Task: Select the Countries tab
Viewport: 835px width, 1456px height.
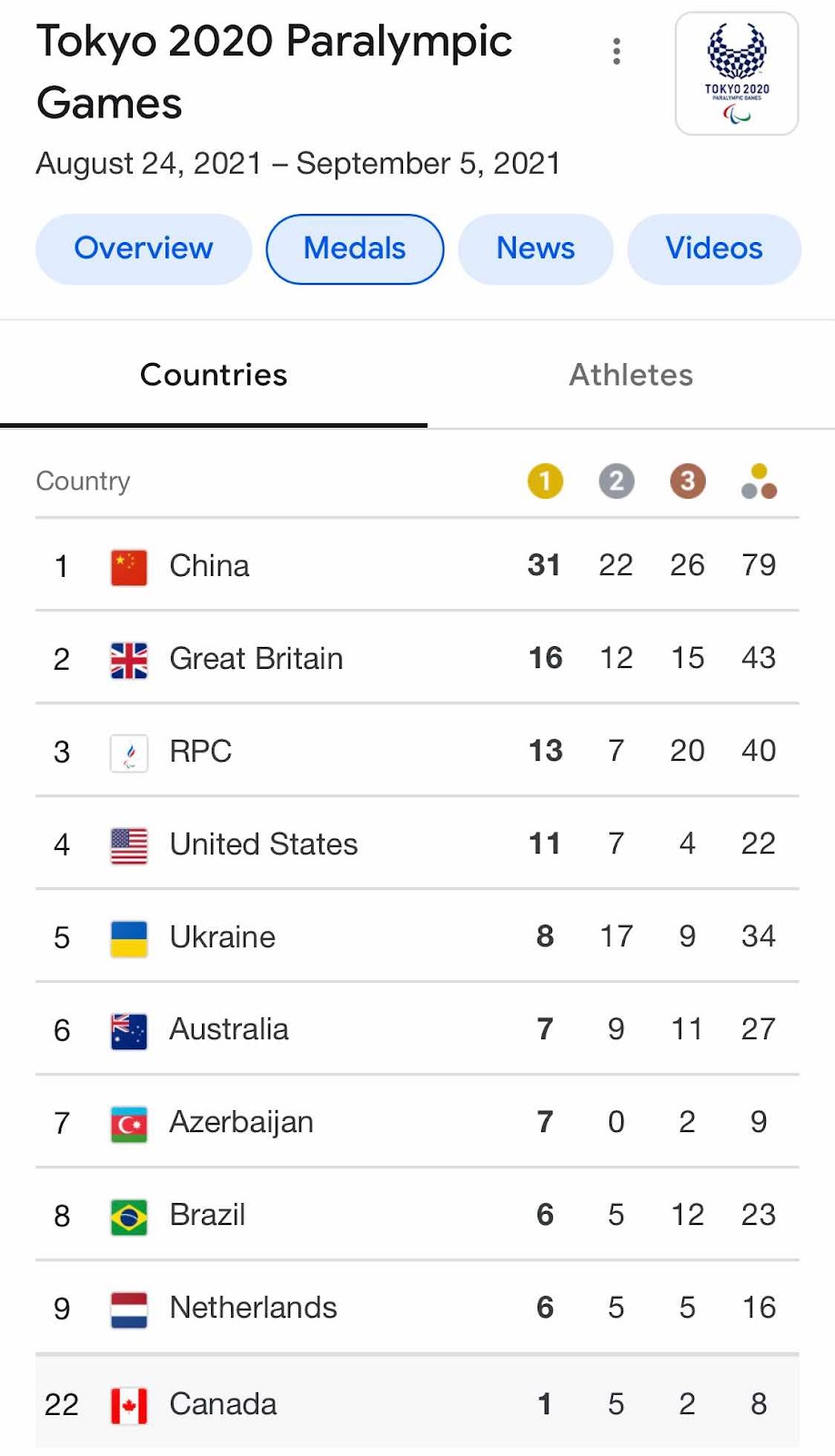Action: coord(214,375)
